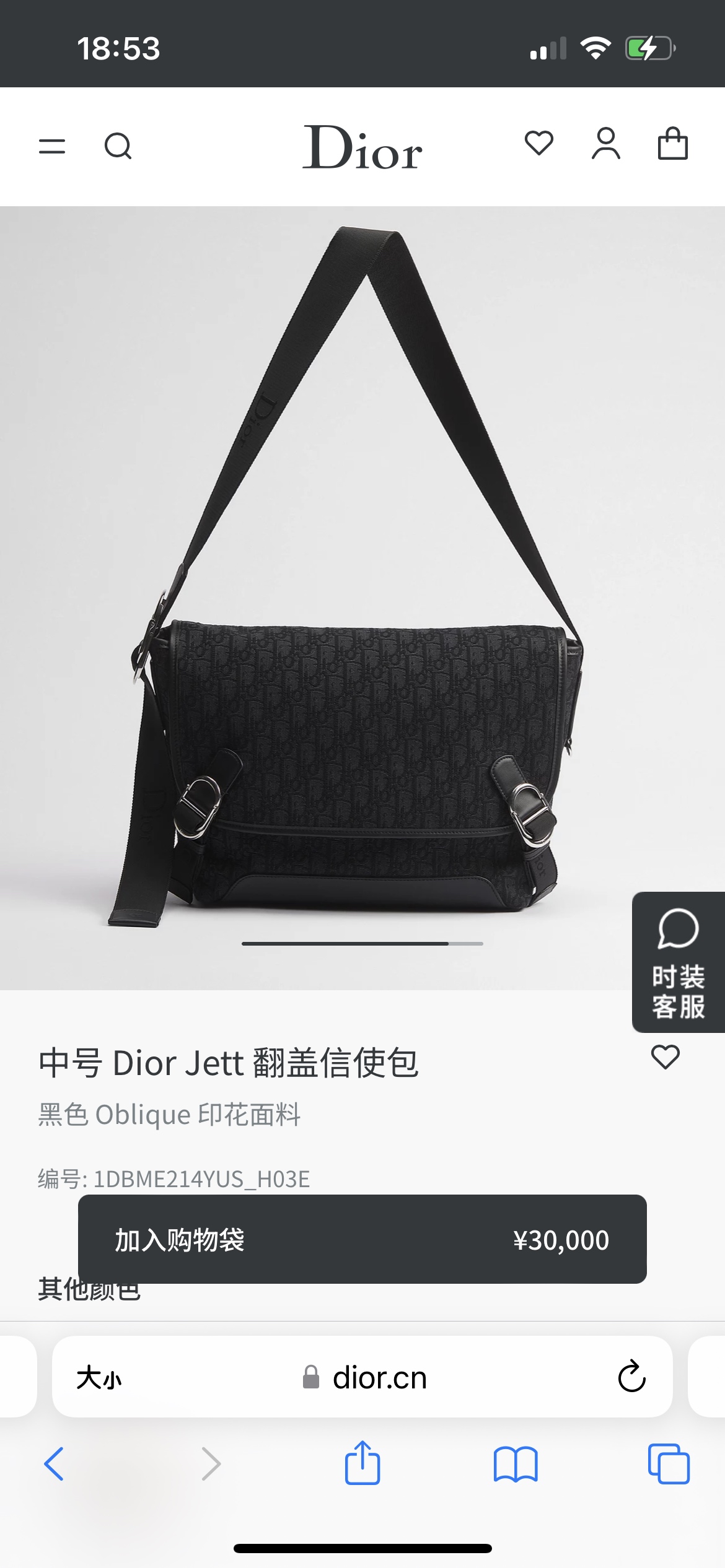
Task: Tap the dior.cn address bar
Action: [372, 1378]
